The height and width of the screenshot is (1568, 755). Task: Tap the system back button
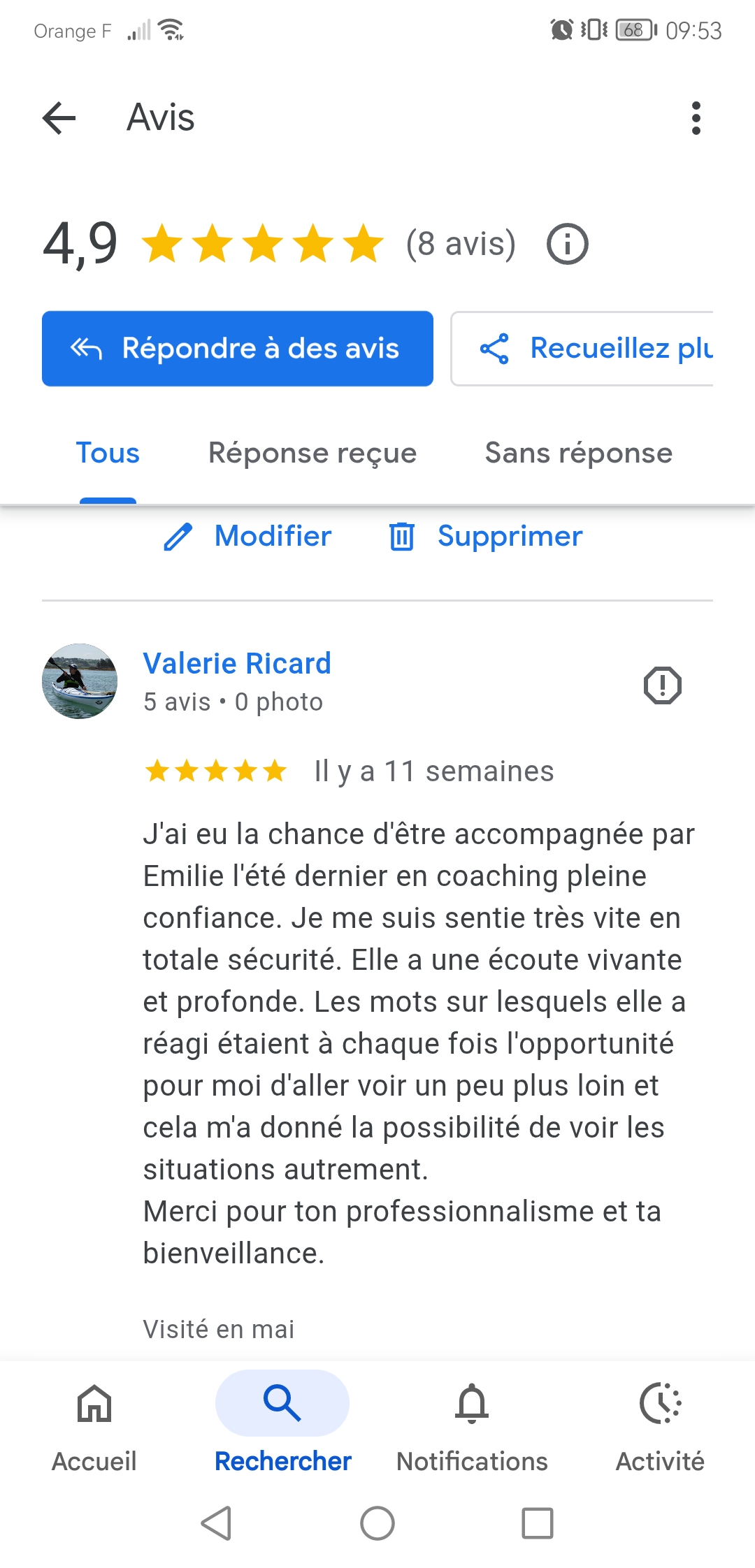pyautogui.click(x=216, y=1523)
